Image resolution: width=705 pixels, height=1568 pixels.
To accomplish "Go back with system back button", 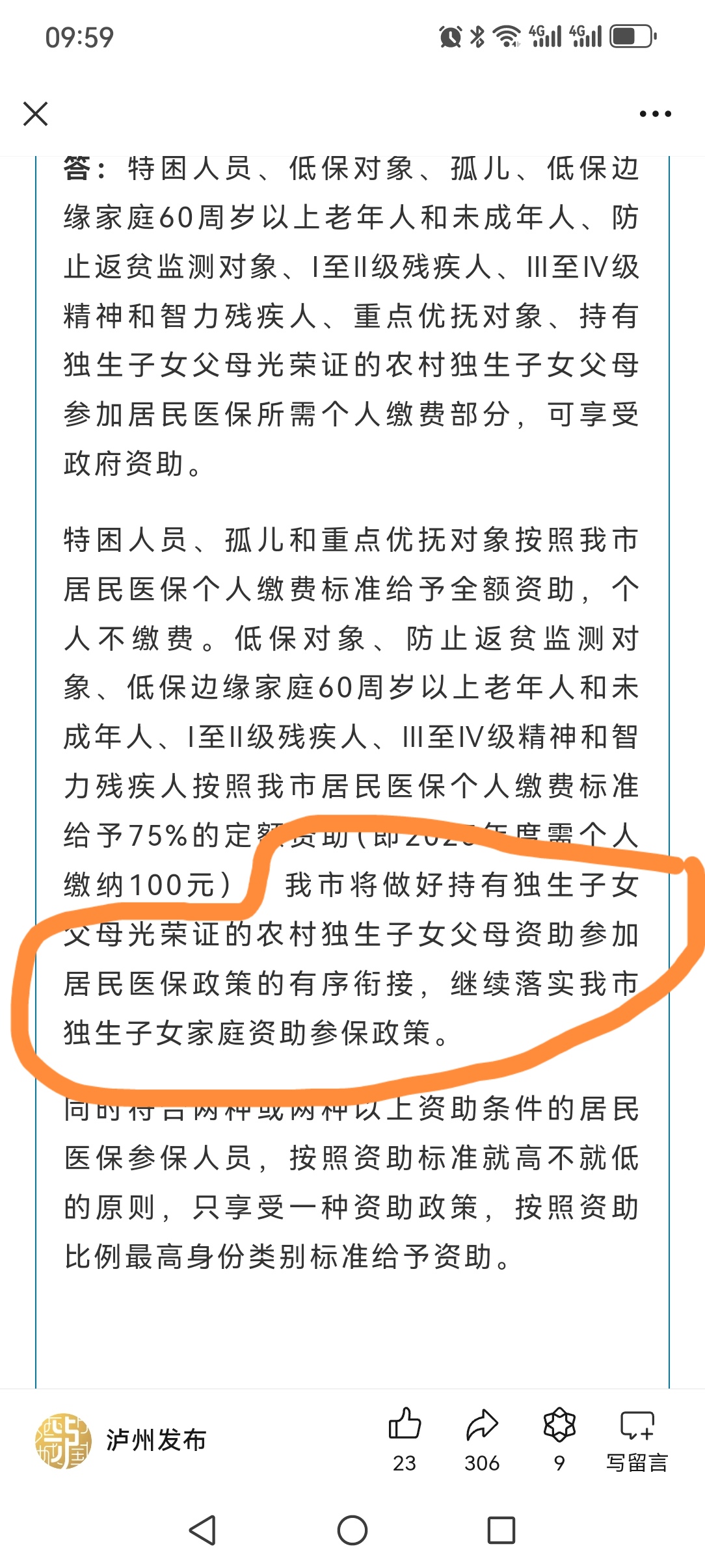I will click(x=202, y=1530).
